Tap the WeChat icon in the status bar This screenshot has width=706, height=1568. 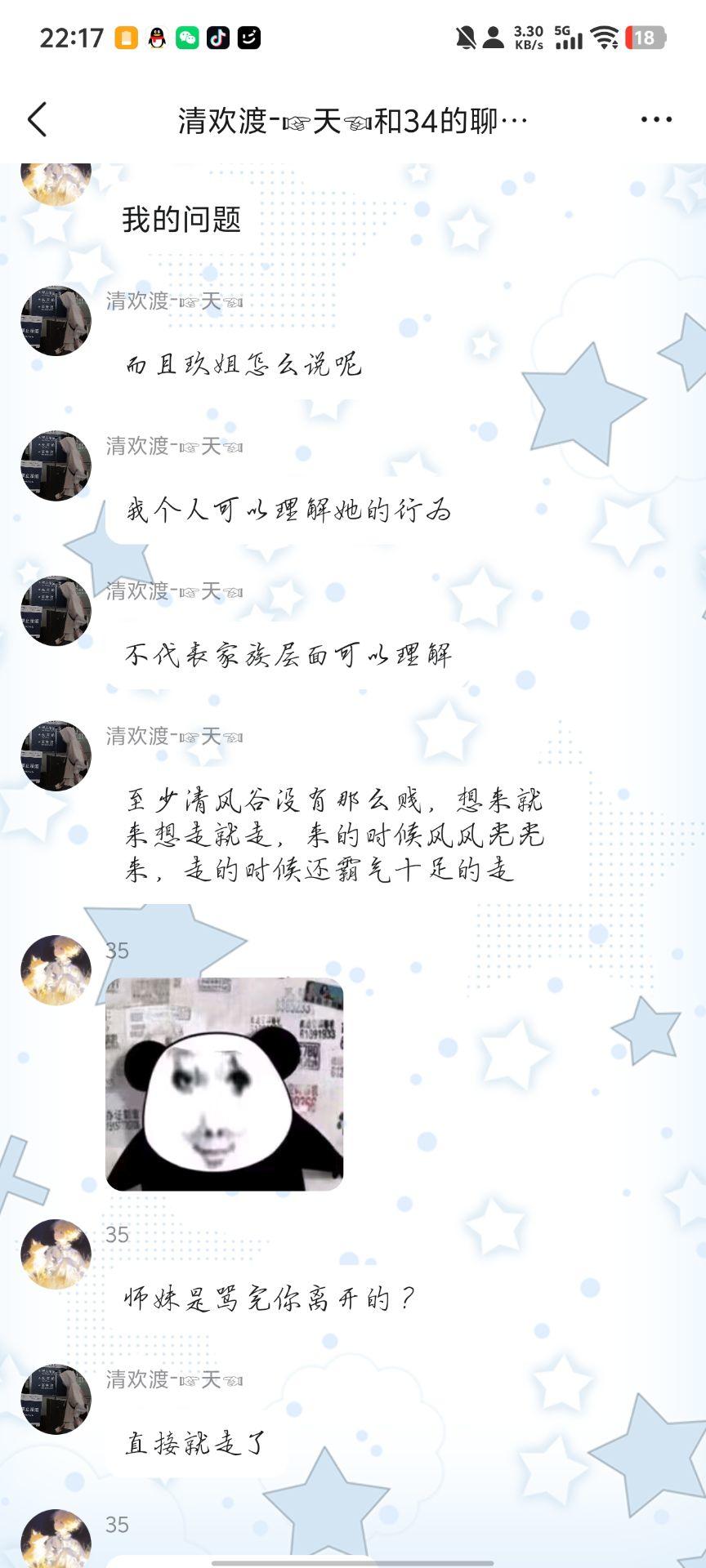coord(186,36)
